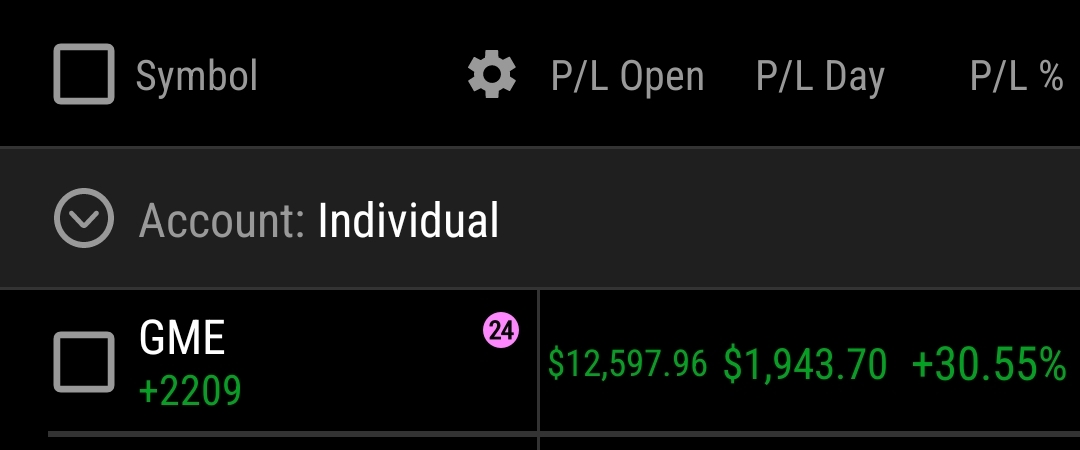Sort positions by P/L Open

[x=627, y=76]
